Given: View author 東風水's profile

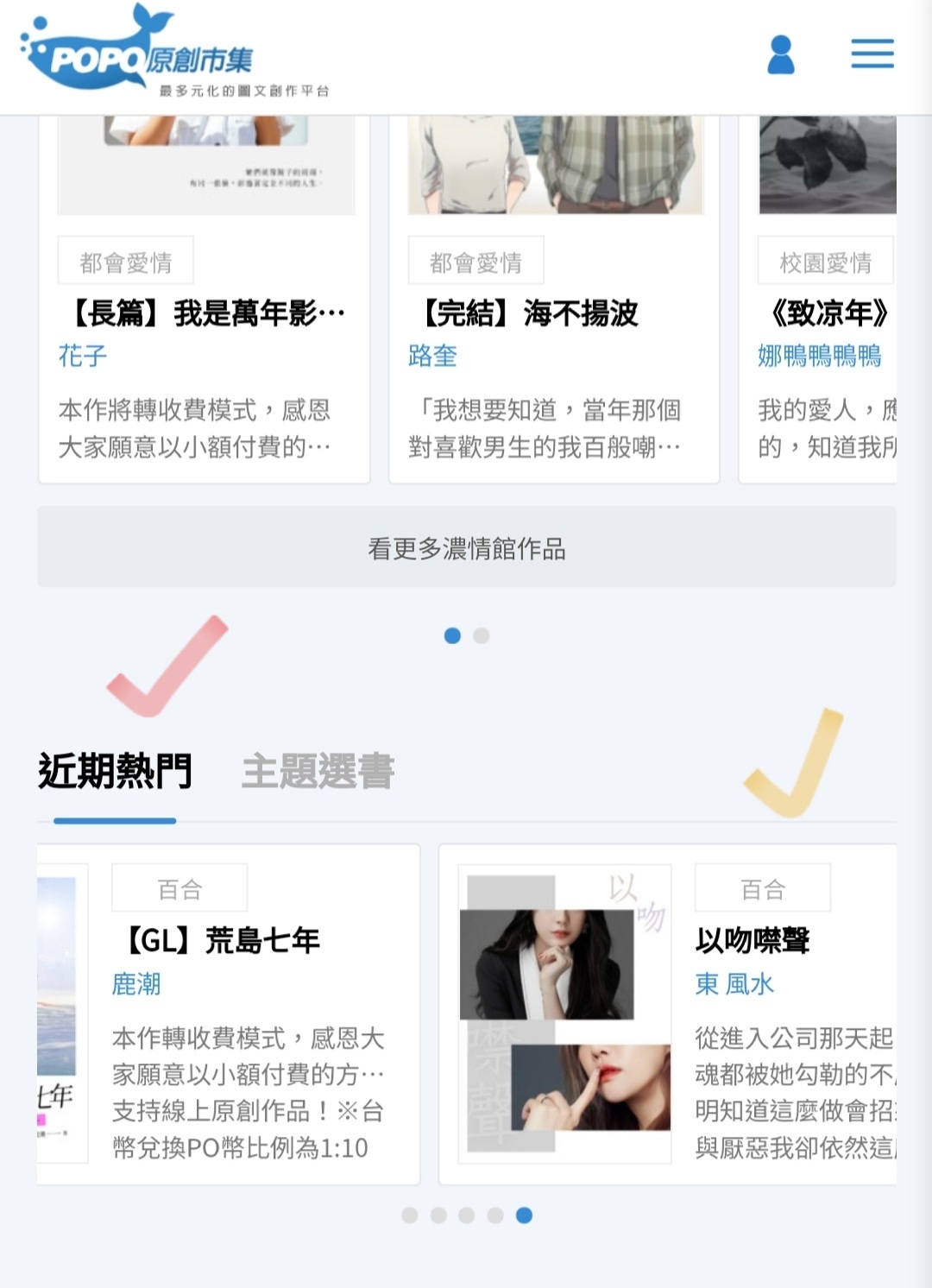Looking at the screenshot, I should coord(734,984).
